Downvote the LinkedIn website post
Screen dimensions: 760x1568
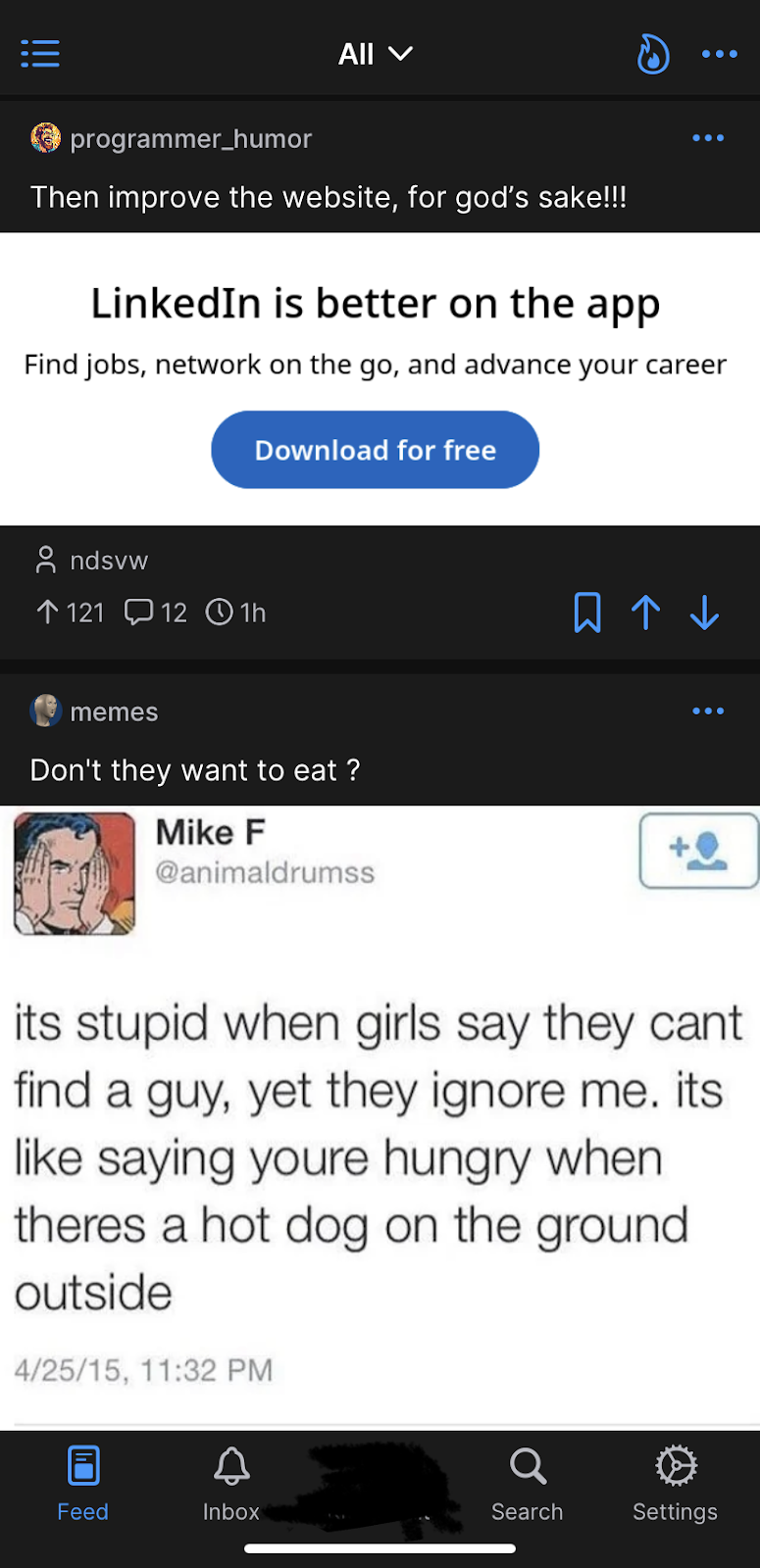pos(704,612)
